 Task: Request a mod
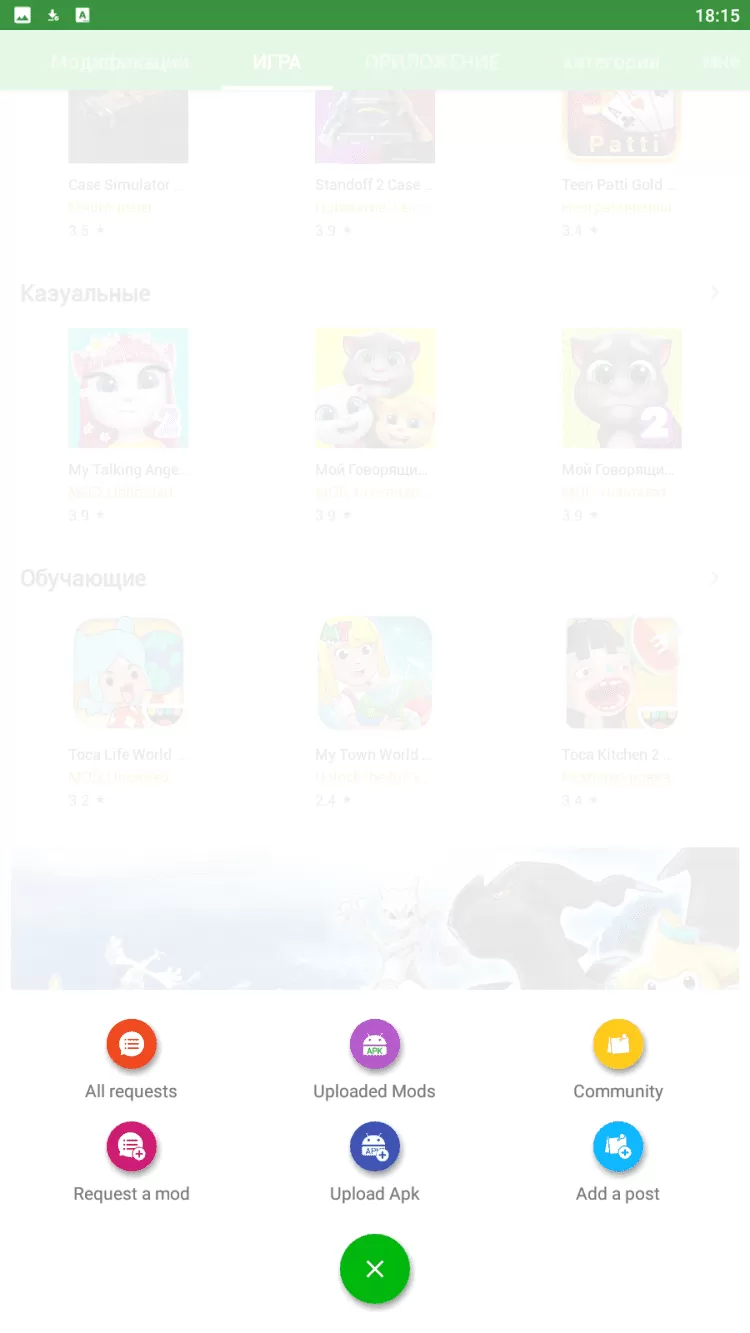coord(131,1148)
